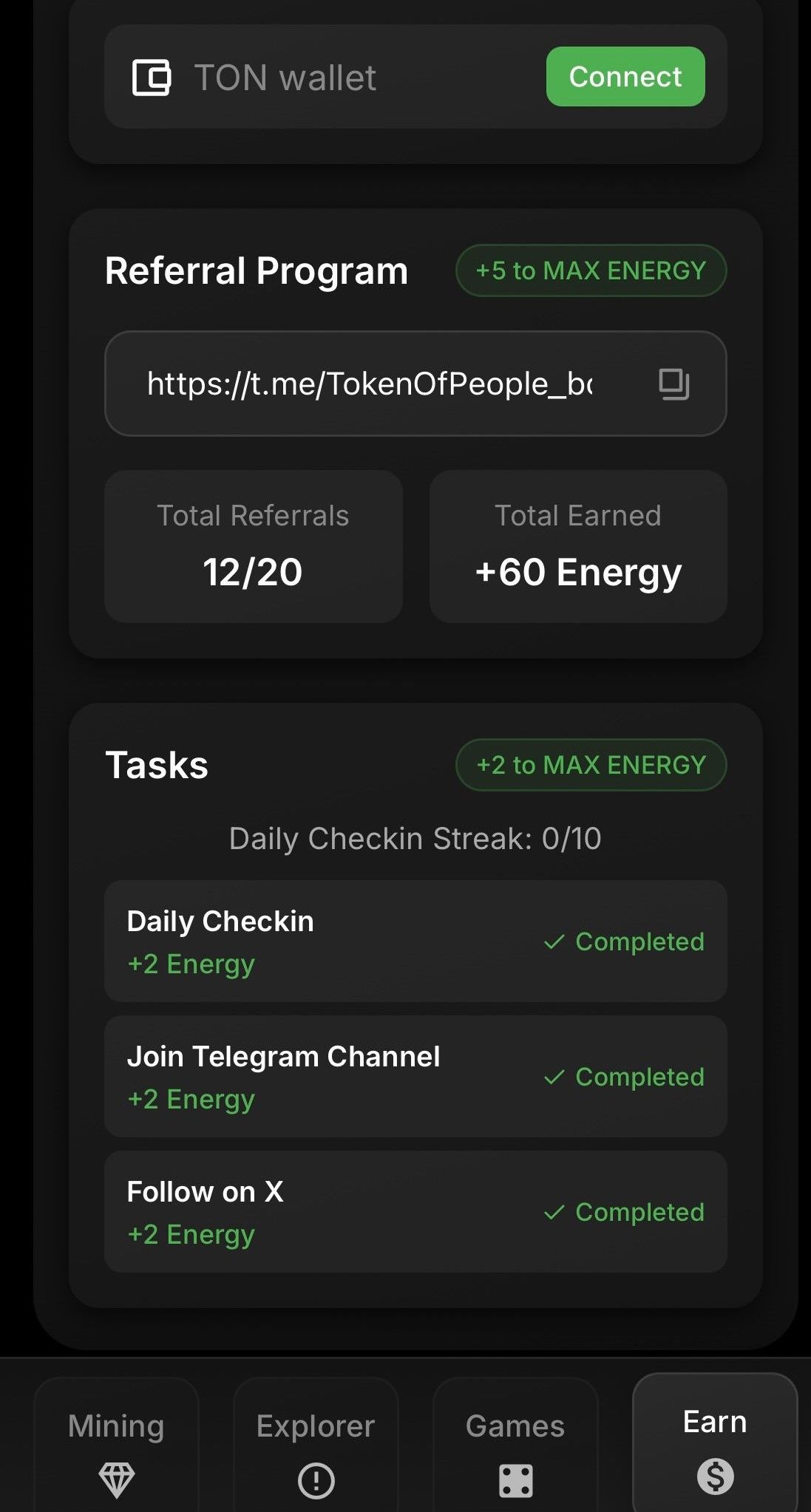Viewport: 811px width, 1512px height.
Task: Click the +5 to MAX ENERGY badge
Action: (591, 270)
